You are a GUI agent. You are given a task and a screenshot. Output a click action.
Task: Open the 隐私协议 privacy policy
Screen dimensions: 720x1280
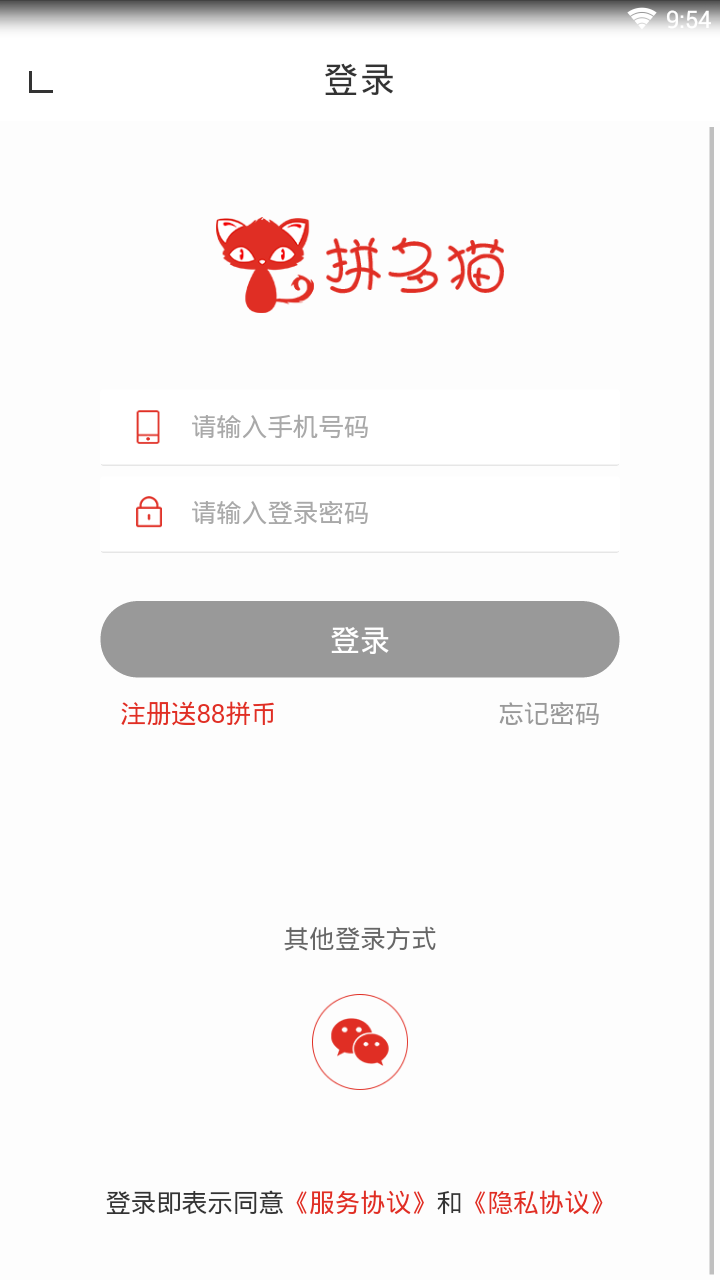pyautogui.click(x=541, y=1203)
